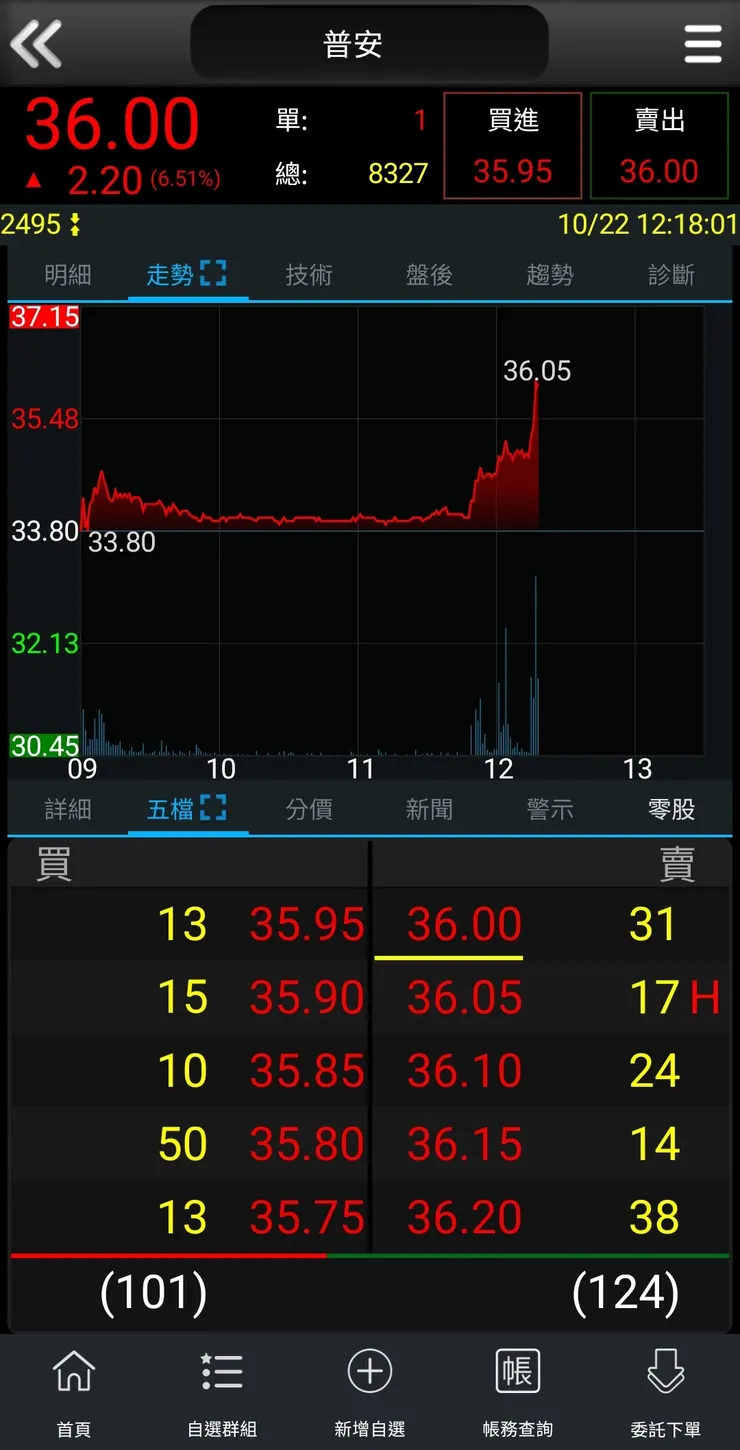Open the 新聞 news tab

pyautogui.click(x=429, y=809)
